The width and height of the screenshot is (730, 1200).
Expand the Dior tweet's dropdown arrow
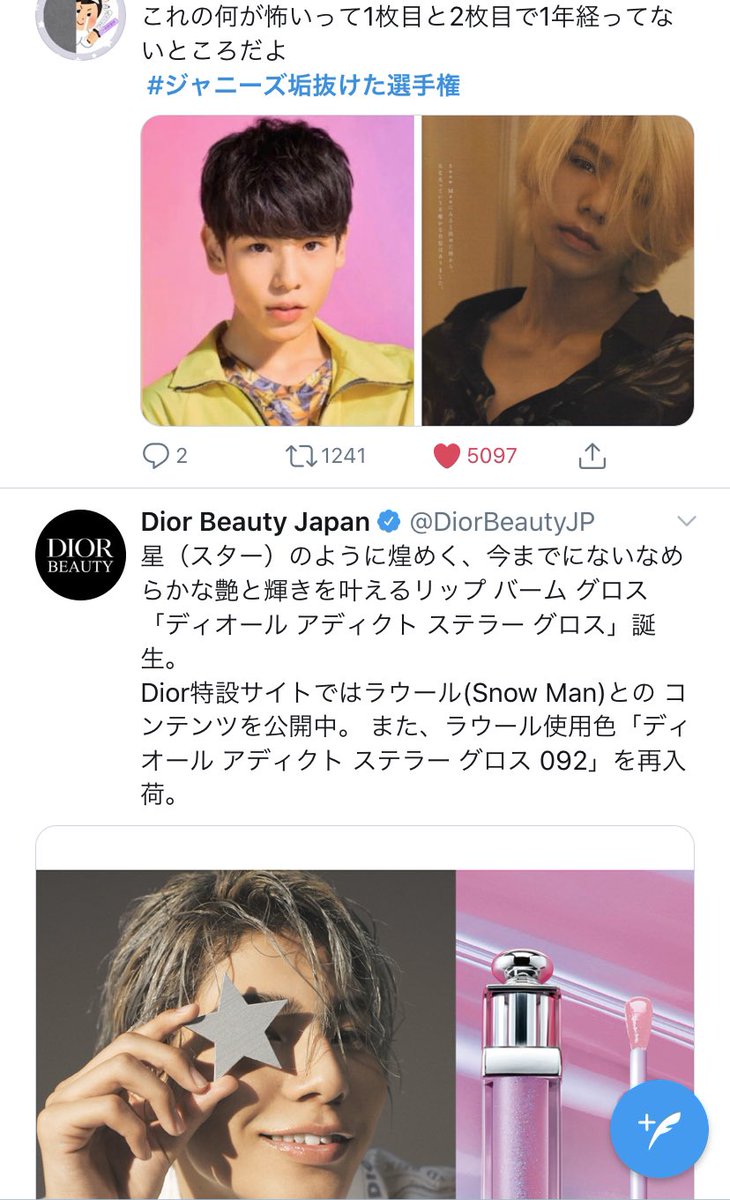coord(687,521)
